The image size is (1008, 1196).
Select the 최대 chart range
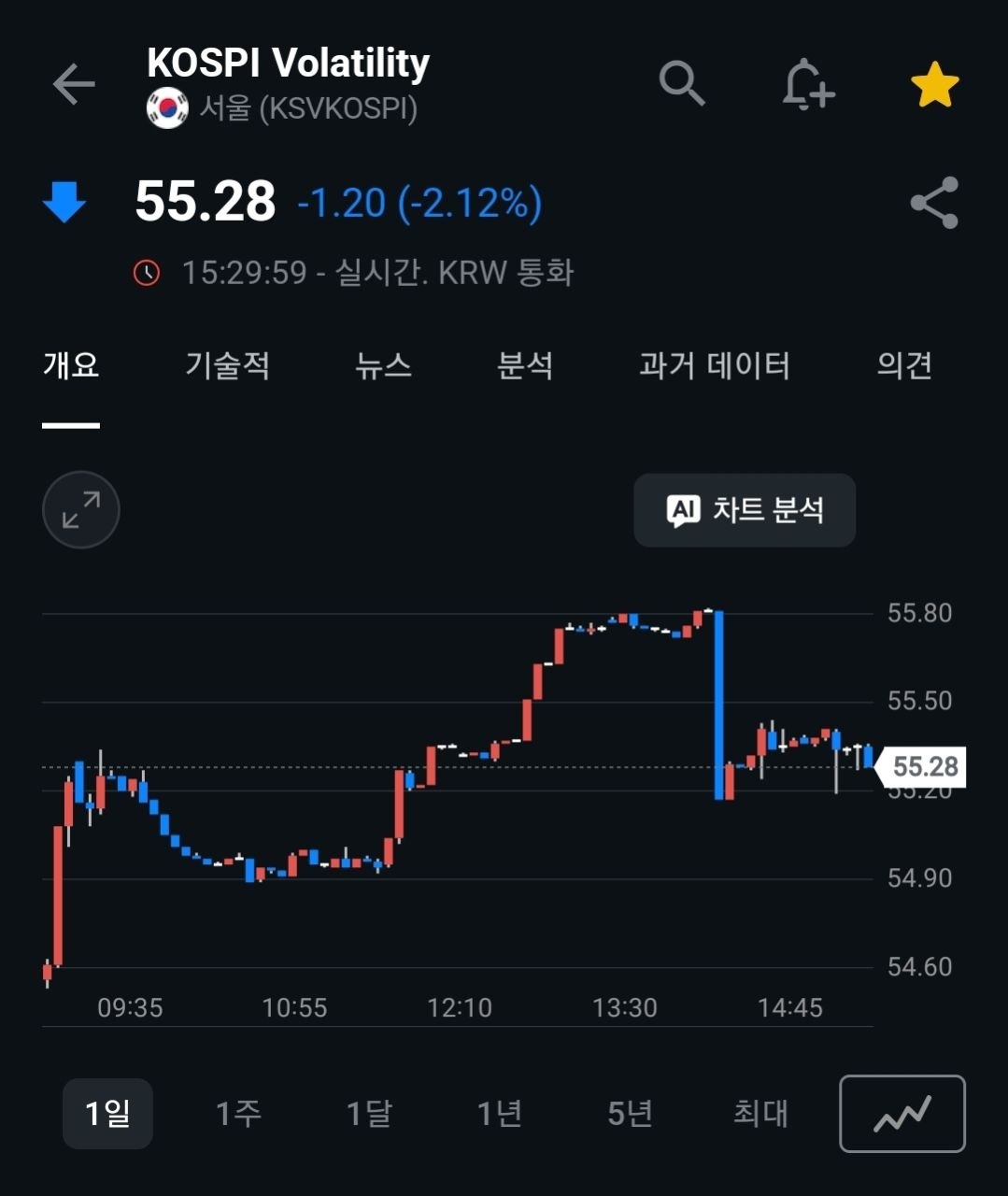tap(760, 1114)
